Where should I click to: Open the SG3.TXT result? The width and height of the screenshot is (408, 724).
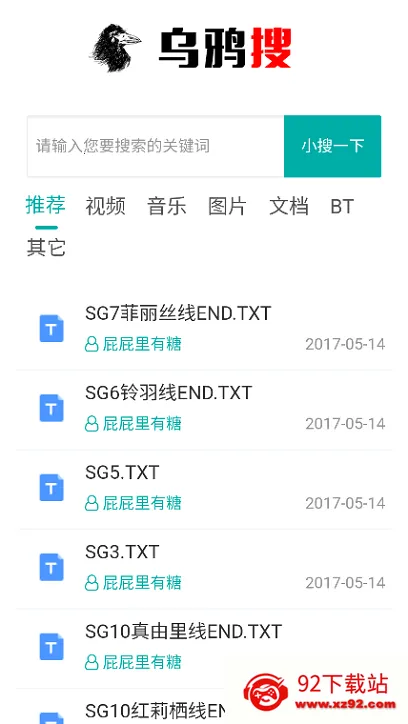[x=204, y=569]
